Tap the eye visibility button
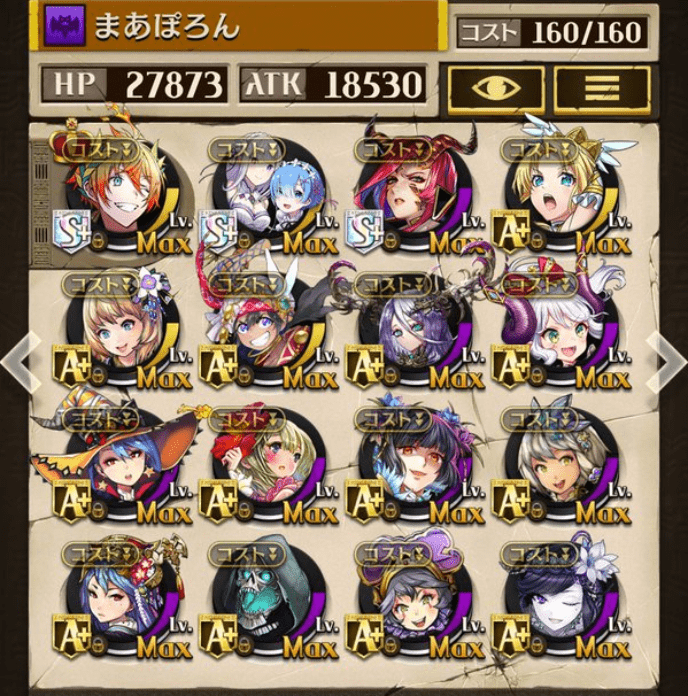The width and height of the screenshot is (688, 696). tap(497, 88)
